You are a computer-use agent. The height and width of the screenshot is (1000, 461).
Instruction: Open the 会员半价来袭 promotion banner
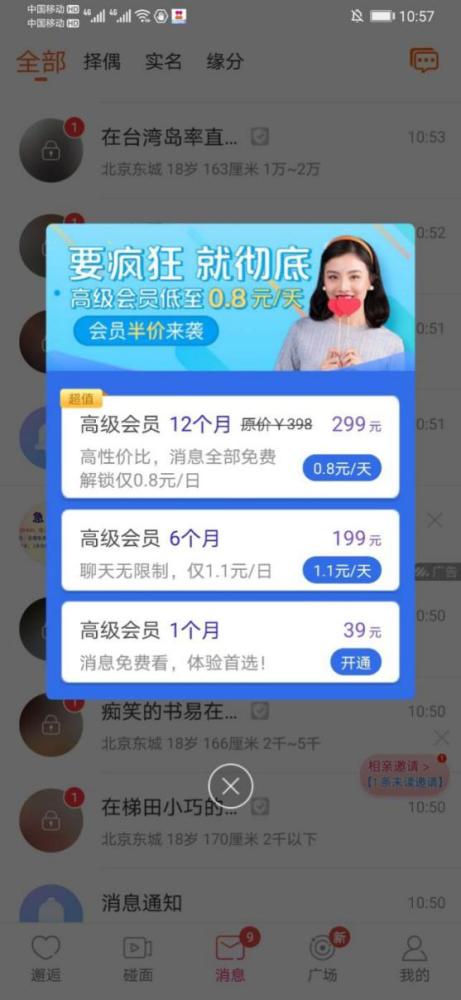point(146,332)
